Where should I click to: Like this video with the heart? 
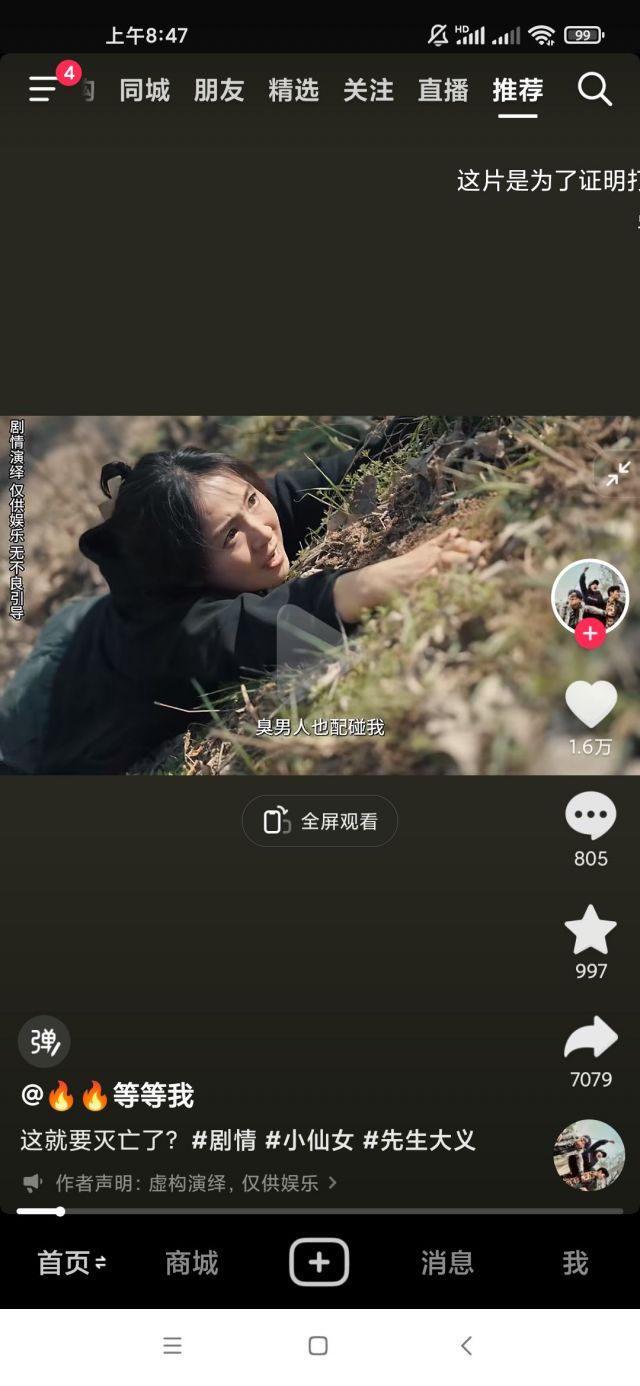(x=590, y=705)
